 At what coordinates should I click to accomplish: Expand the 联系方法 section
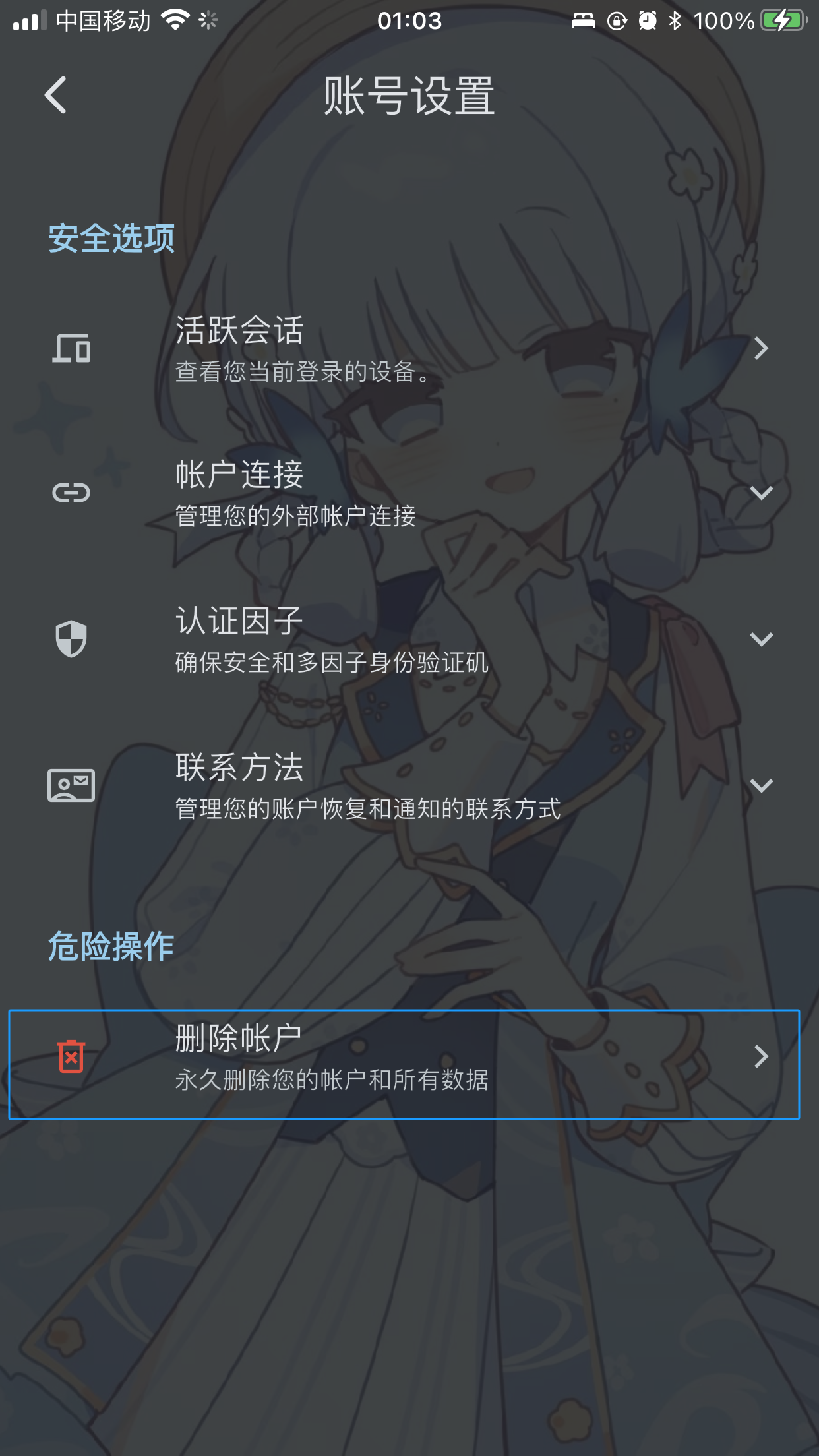pyautogui.click(x=409, y=786)
